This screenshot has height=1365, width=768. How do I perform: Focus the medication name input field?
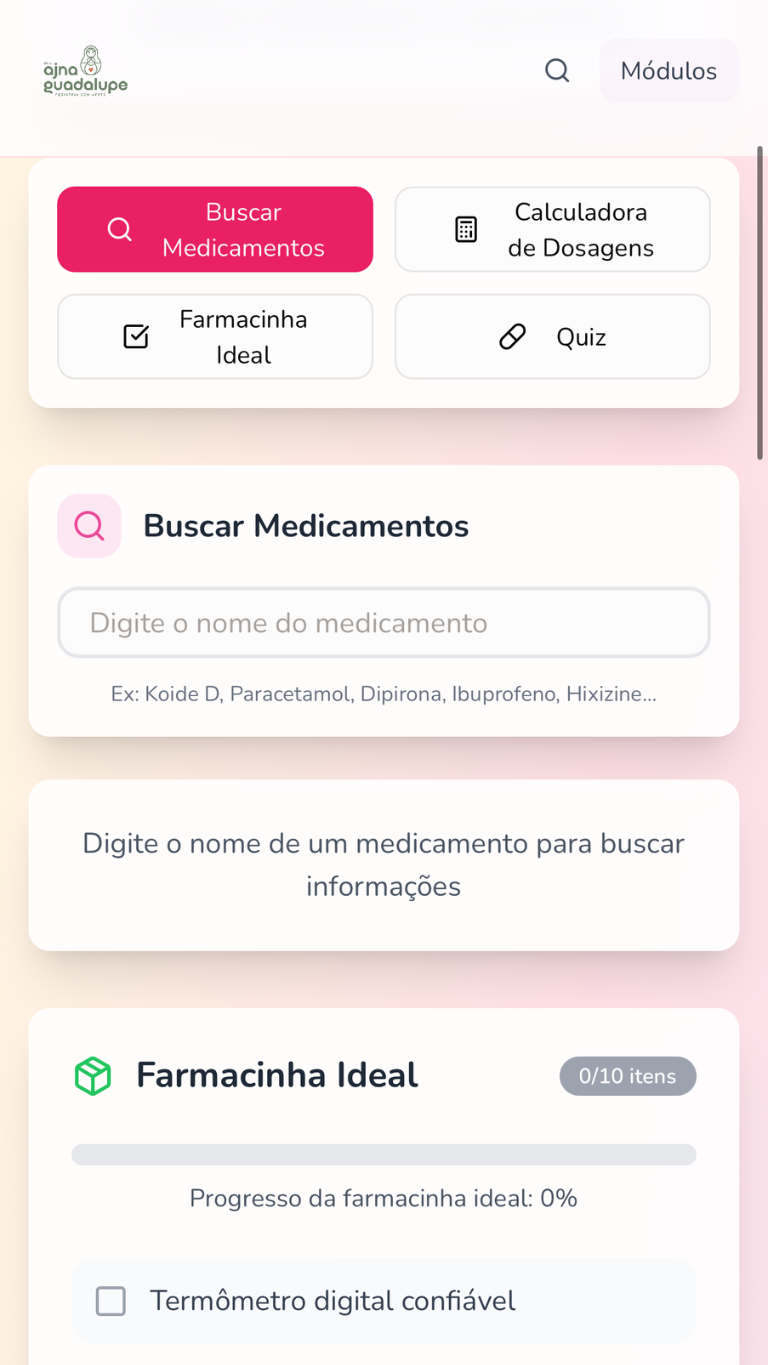[383, 623]
